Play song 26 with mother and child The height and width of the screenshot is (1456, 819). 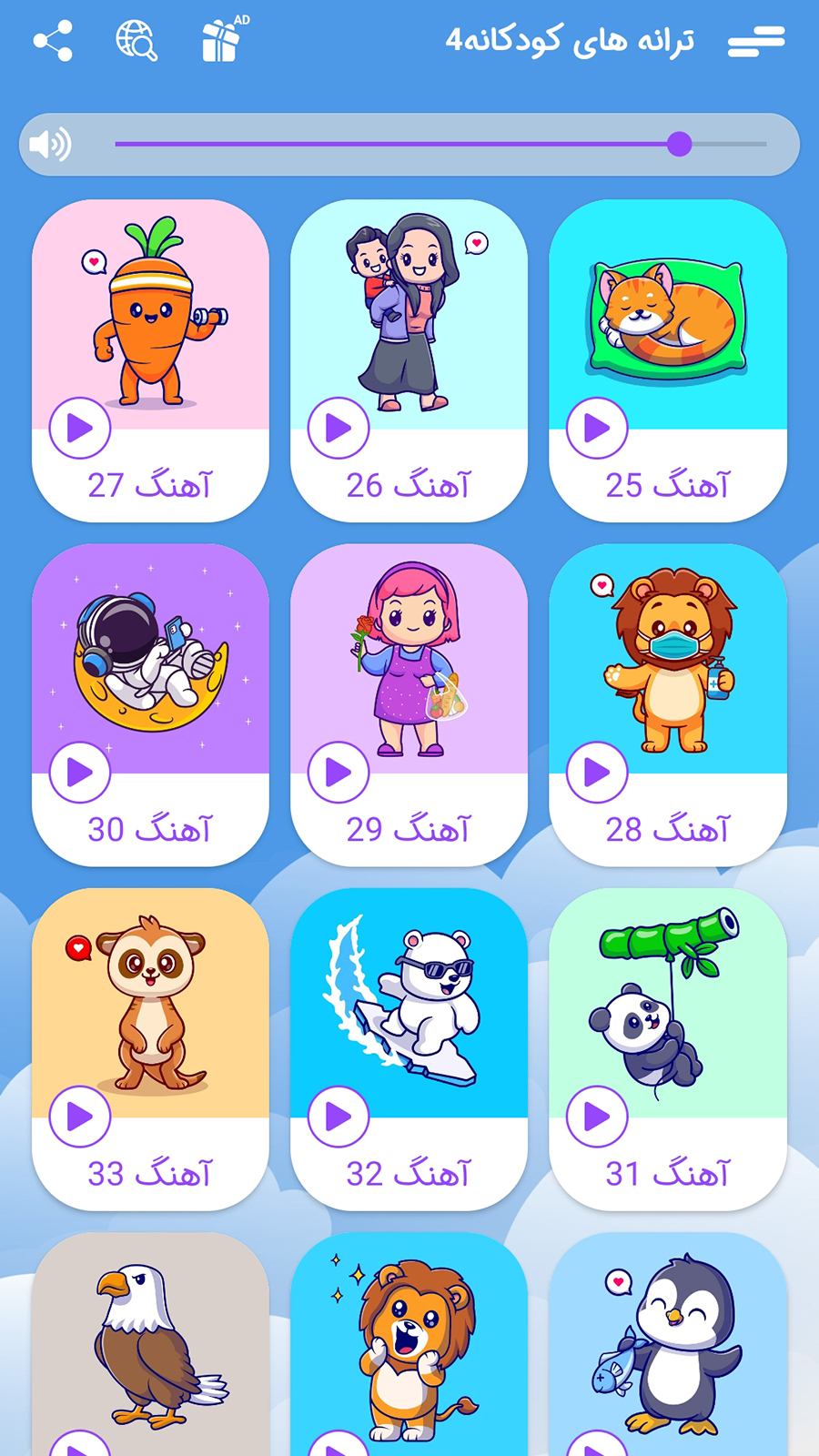[339, 428]
